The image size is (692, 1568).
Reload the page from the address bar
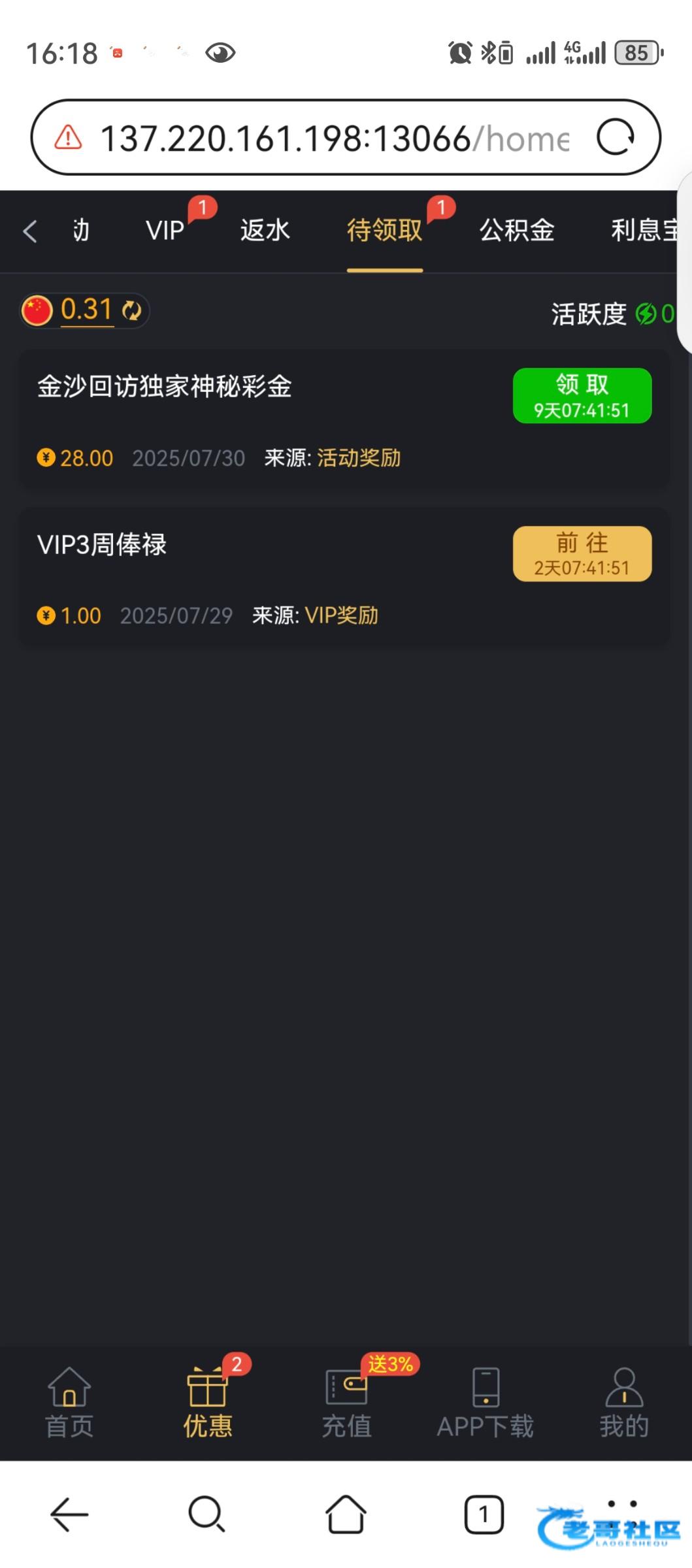[615, 137]
